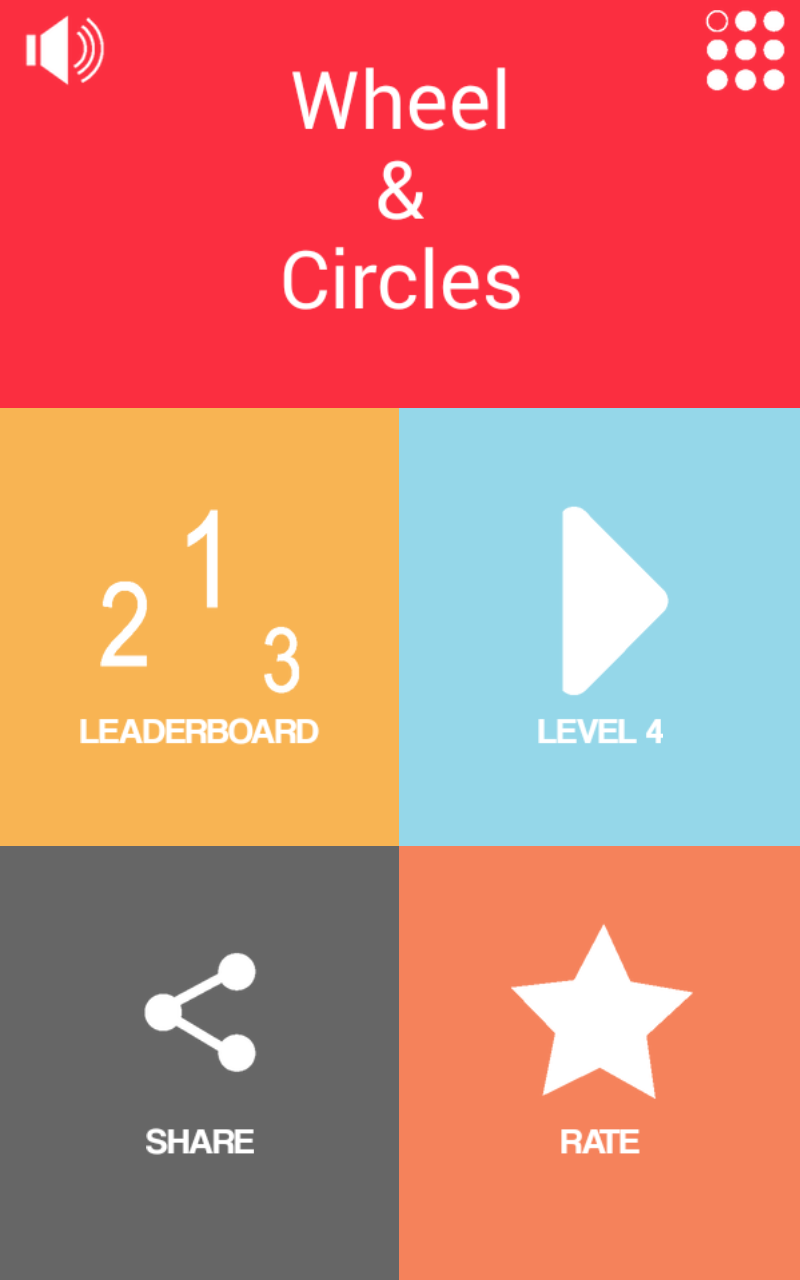
Task: Select the blue LEVEL 4 tile
Action: (600, 625)
